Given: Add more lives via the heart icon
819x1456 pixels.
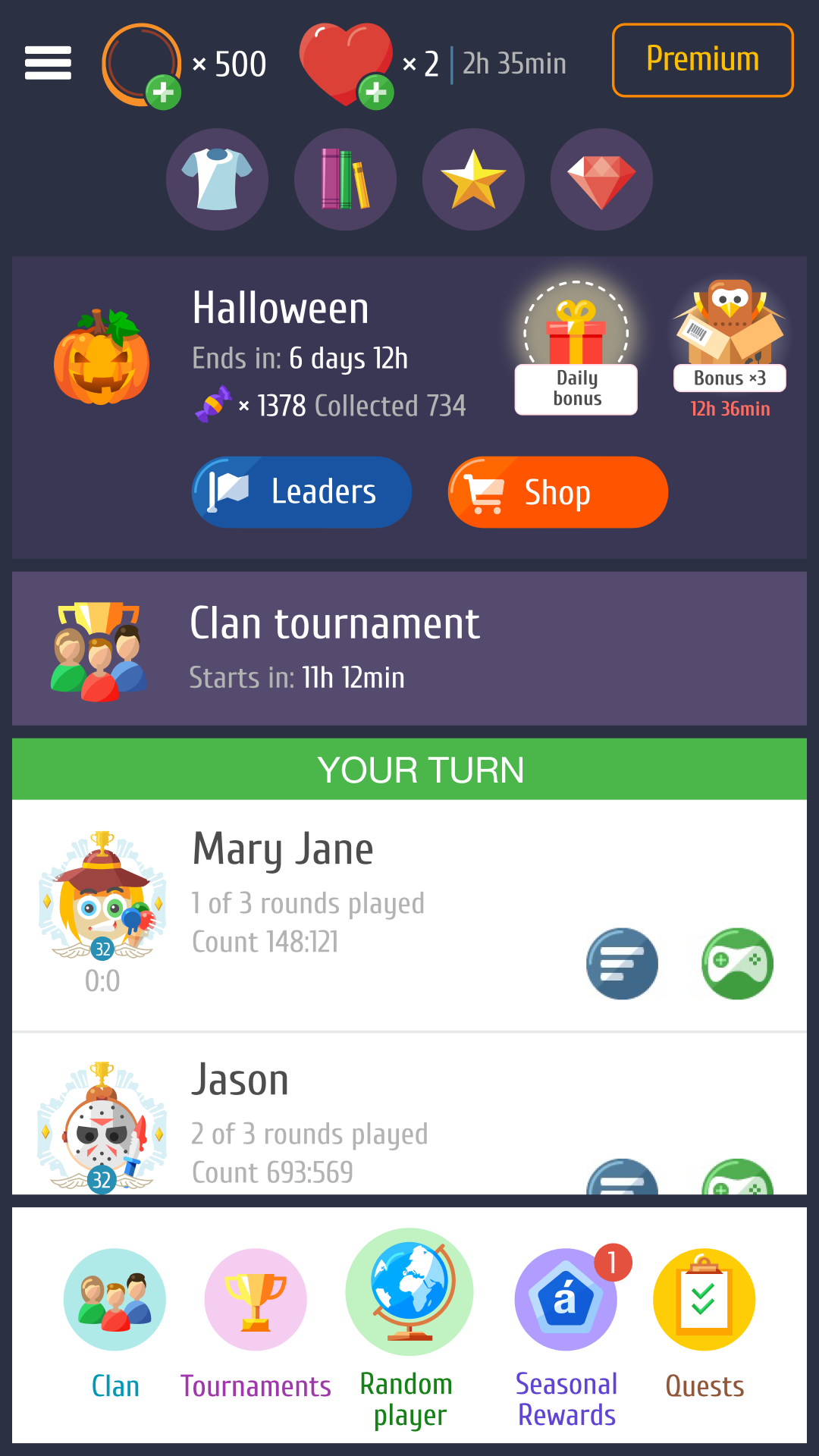Looking at the screenshot, I should 347,65.
